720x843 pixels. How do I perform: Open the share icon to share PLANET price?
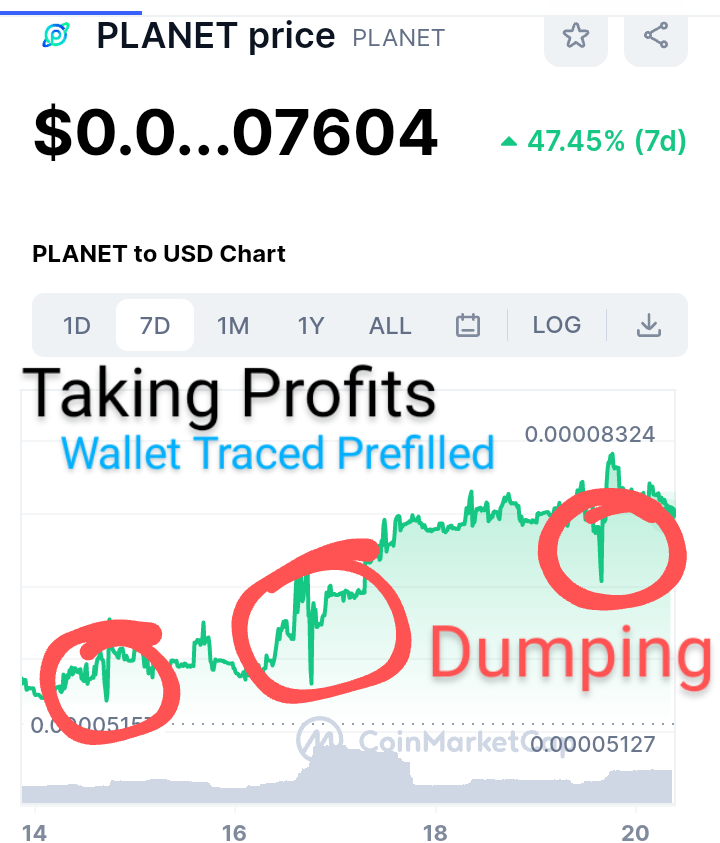pos(656,36)
